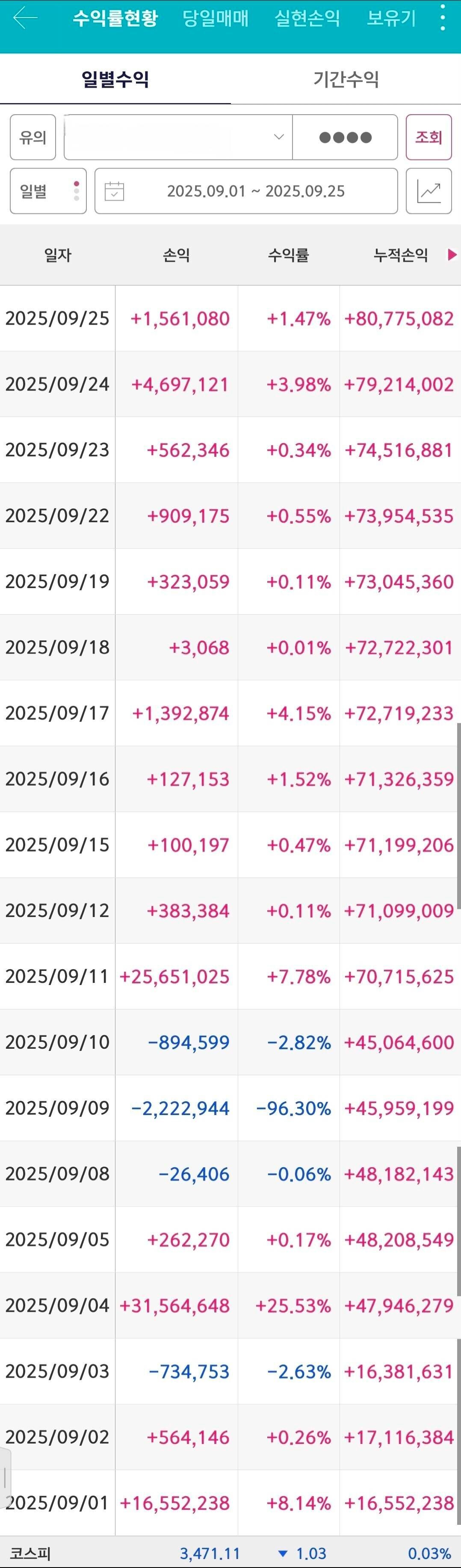Screen dimensions: 461x1568
Task: Tap the 유의 button
Action: 33,137
